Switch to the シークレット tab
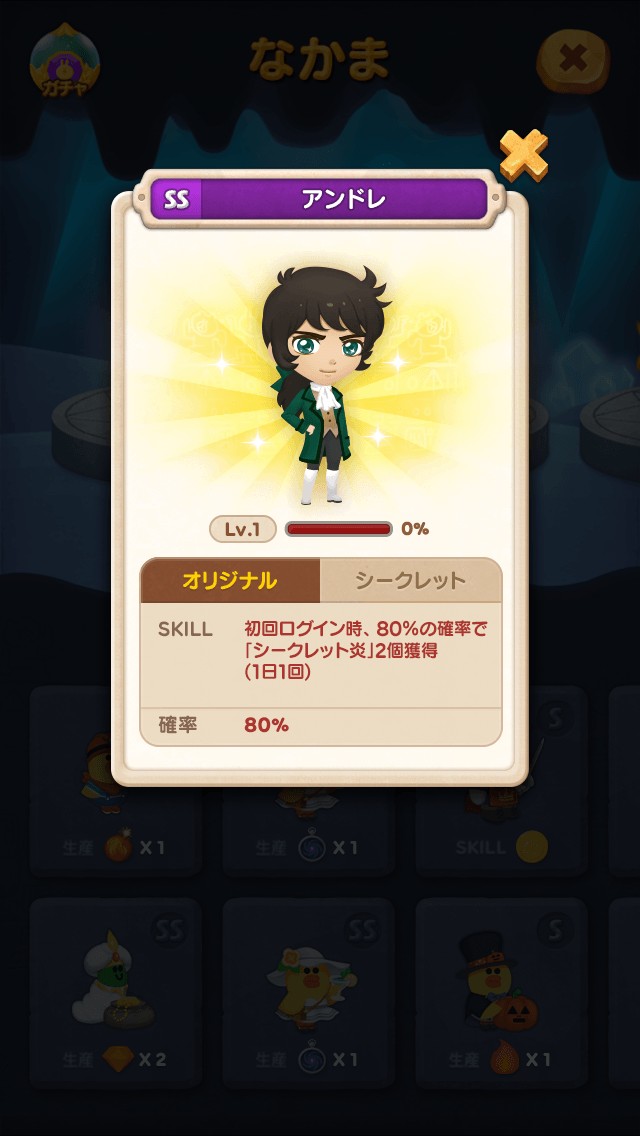This screenshot has width=640, height=1136. pyautogui.click(x=410, y=580)
